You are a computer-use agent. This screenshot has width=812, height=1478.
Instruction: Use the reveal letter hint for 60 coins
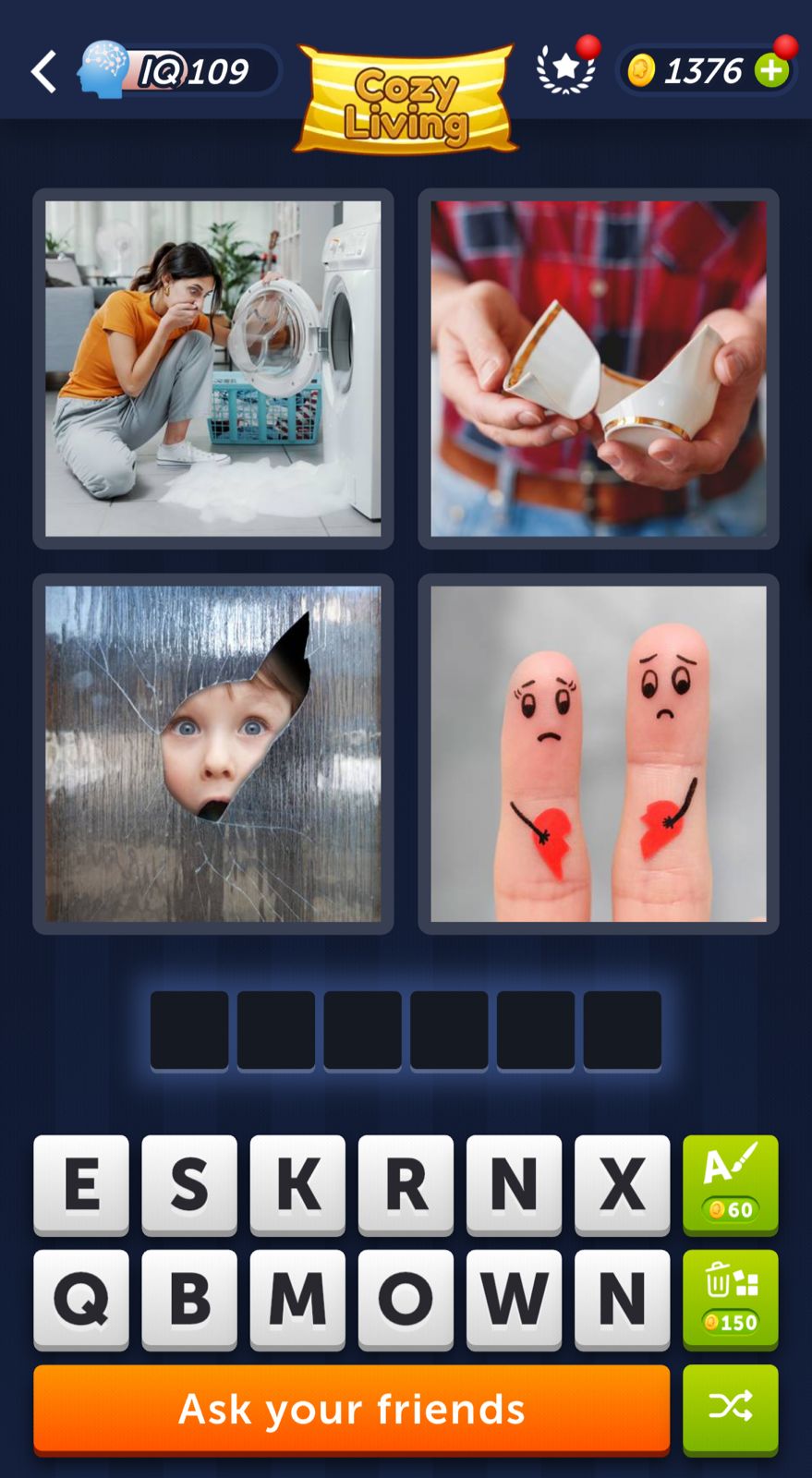tap(730, 1183)
